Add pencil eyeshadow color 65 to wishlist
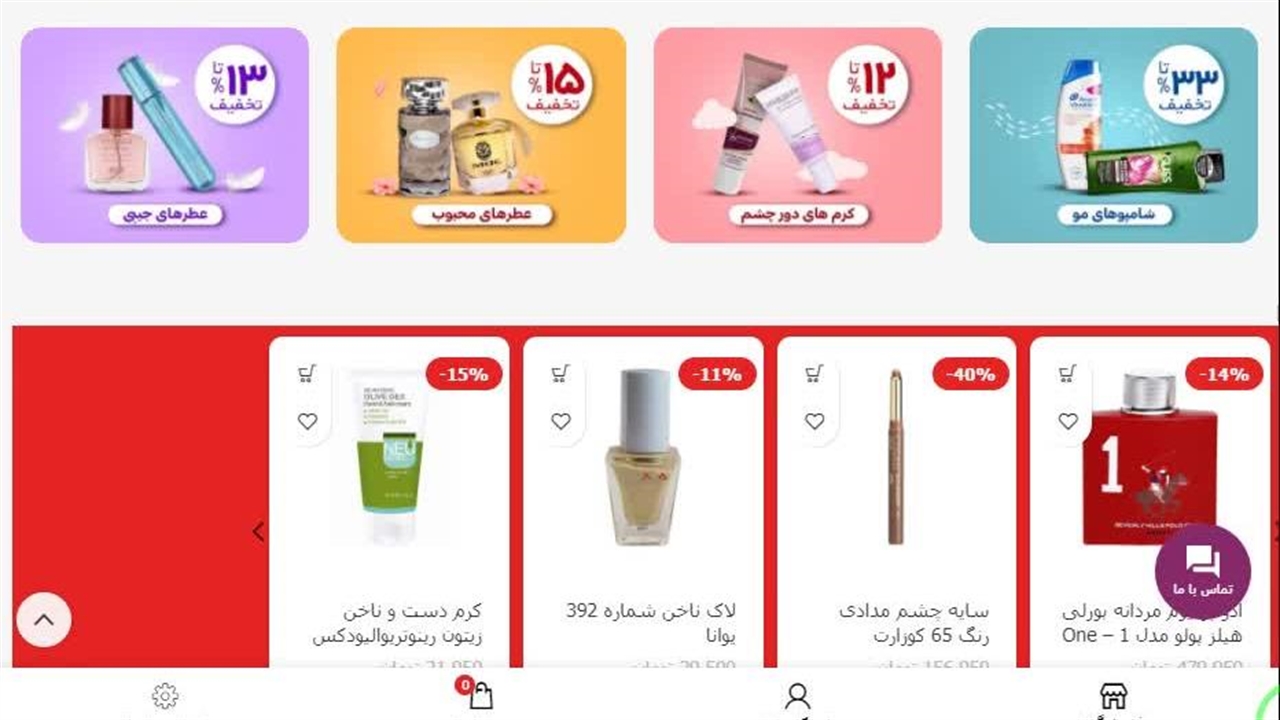The width and height of the screenshot is (1280, 720). [815, 422]
